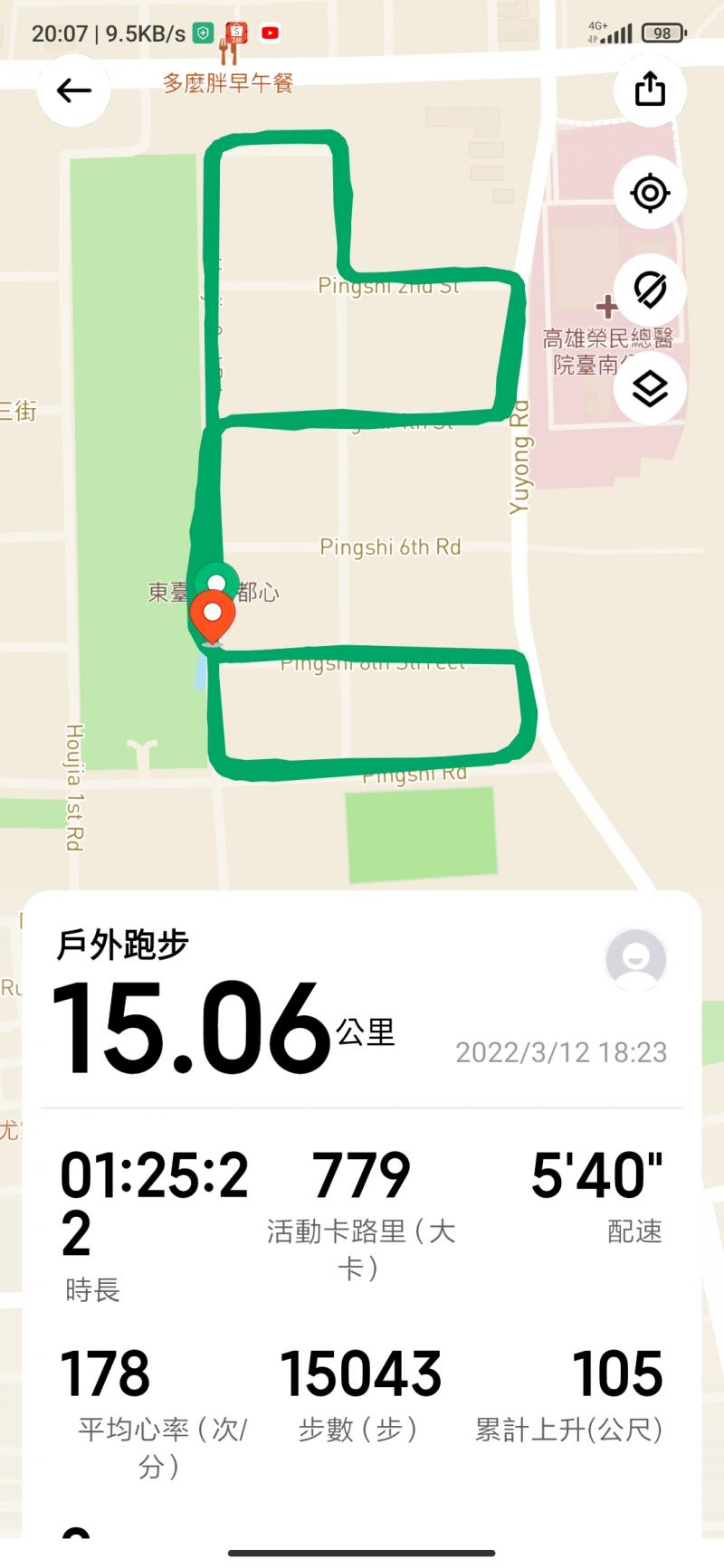Open the user profile avatar
The height and width of the screenshot is (1568, 724).
pyautogui.click(x=635, y=959)
